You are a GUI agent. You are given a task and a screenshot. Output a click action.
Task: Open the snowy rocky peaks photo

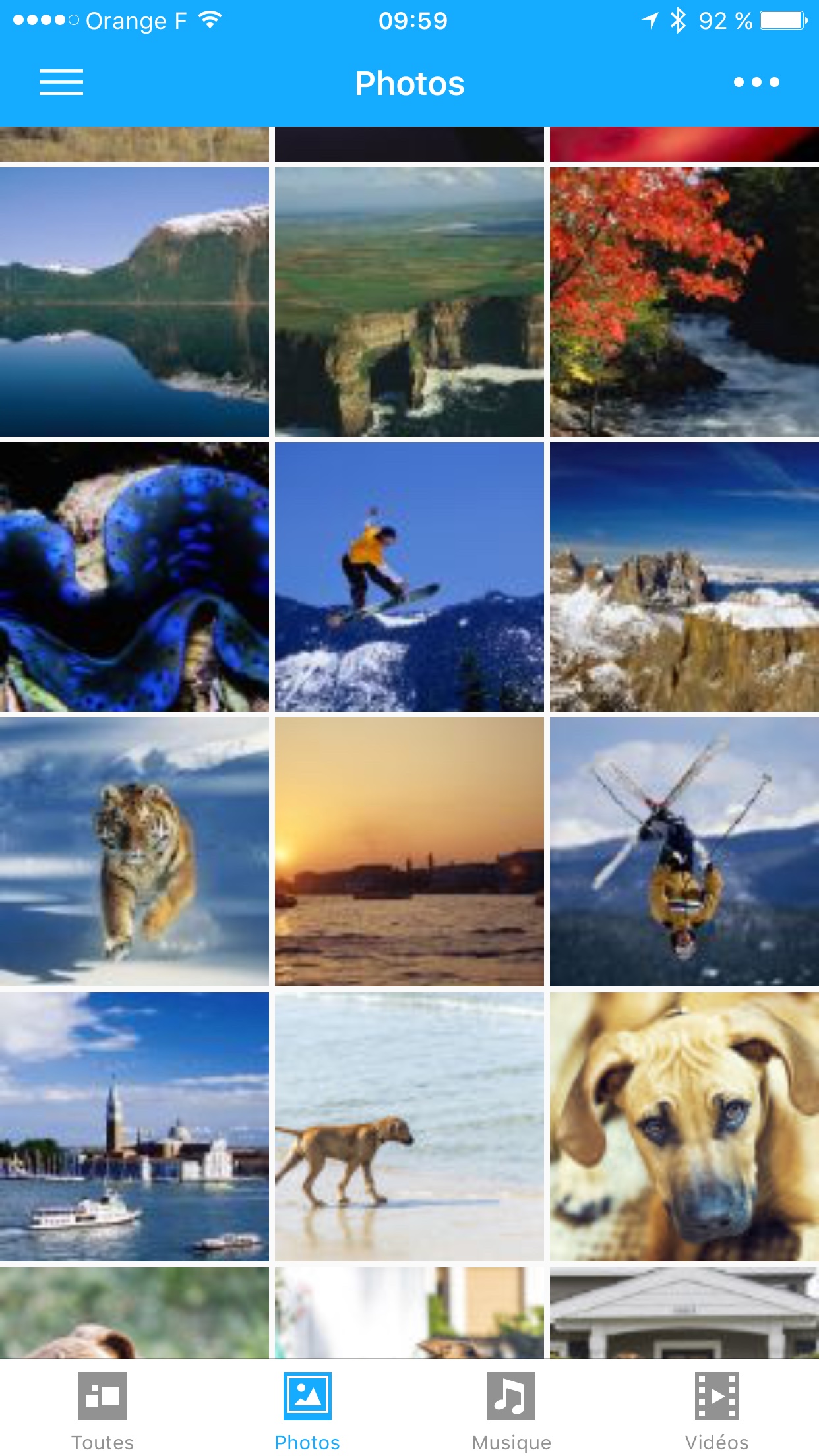[684, 577]
